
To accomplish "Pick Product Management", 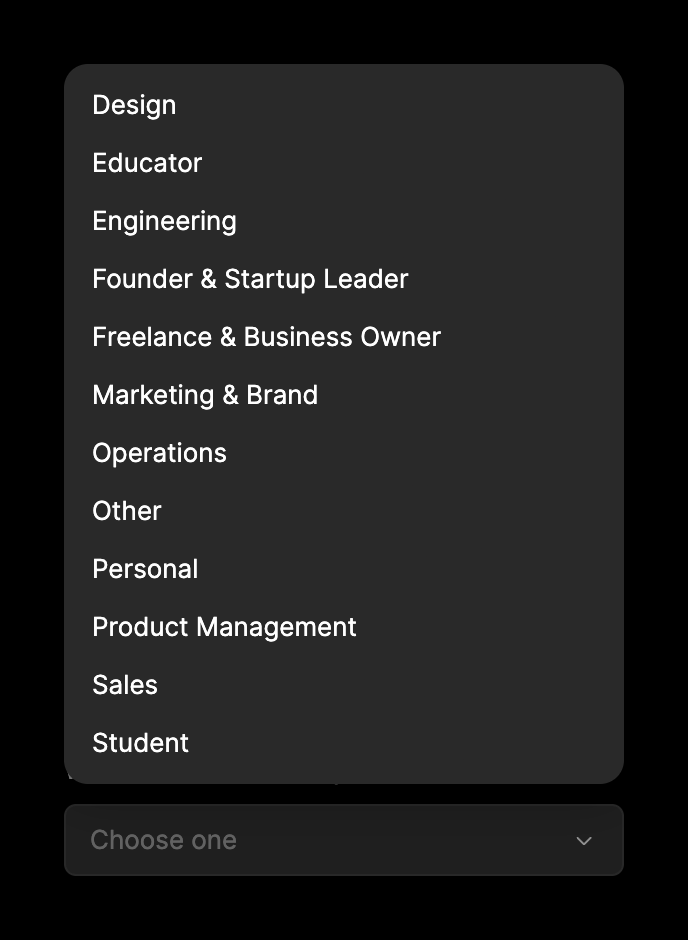I will click(224, 627).
